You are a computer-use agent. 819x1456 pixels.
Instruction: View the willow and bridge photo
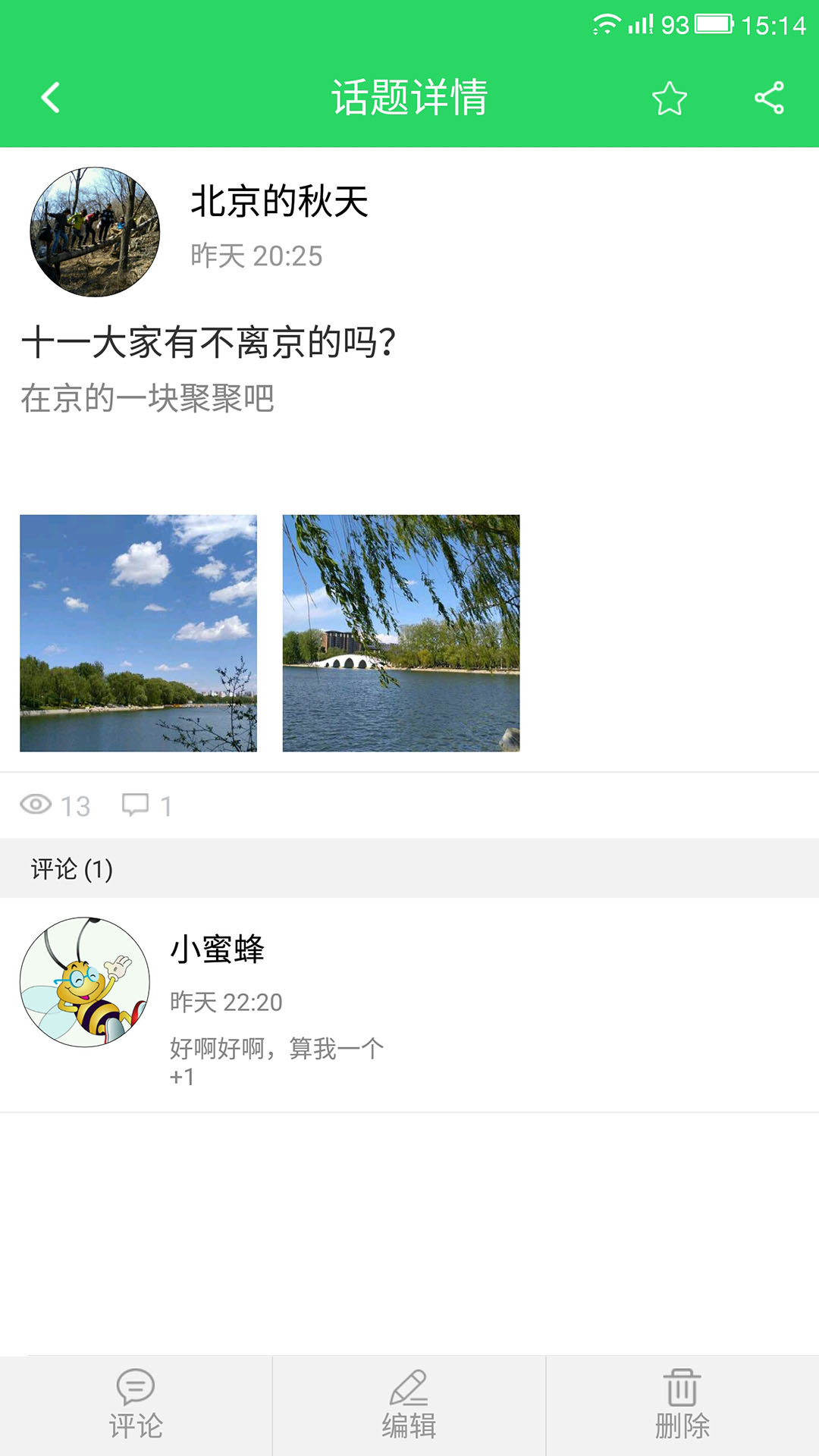click(x=401, y=633)
